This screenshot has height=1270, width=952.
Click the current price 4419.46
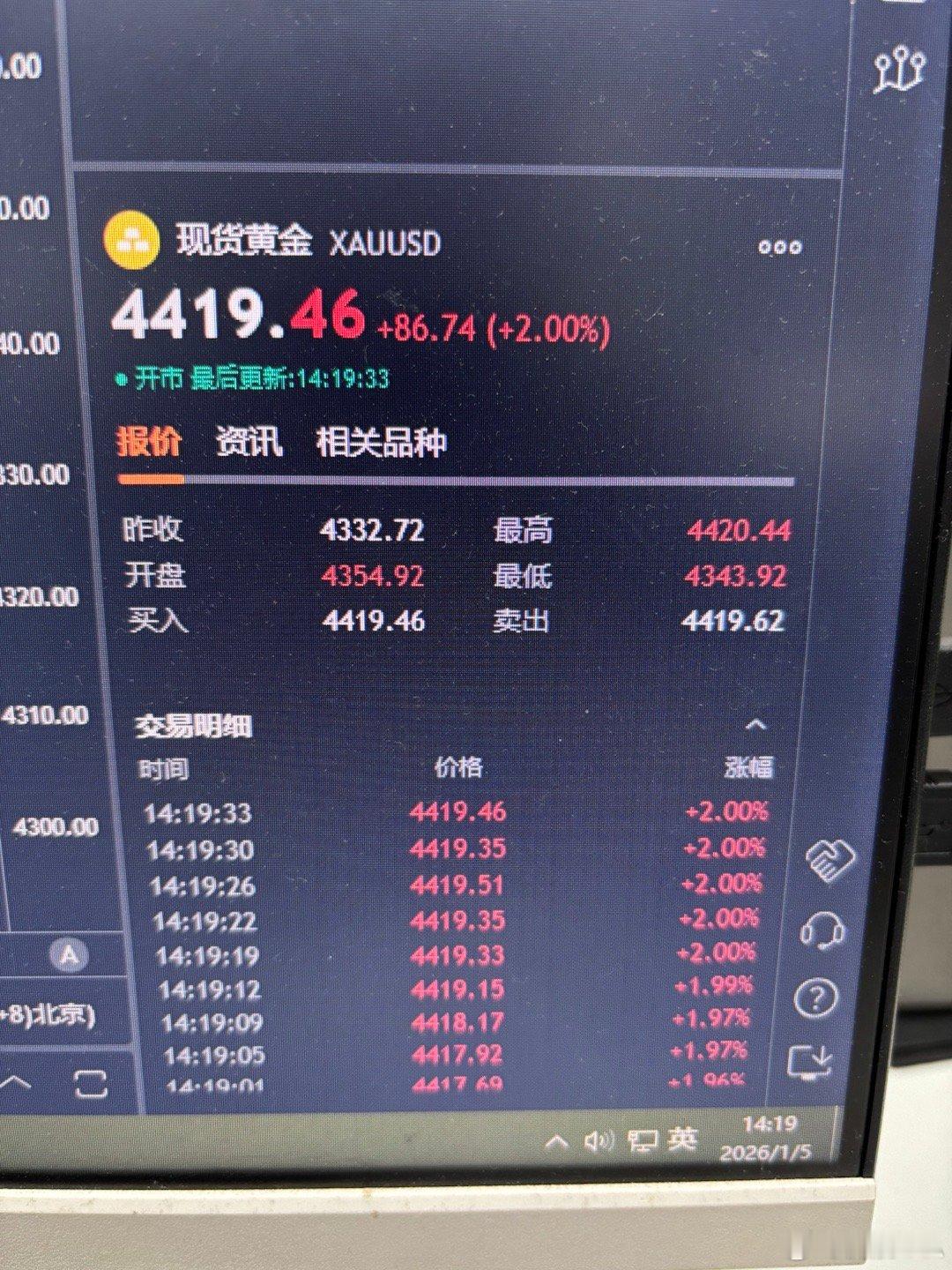[x=234, y=318]
